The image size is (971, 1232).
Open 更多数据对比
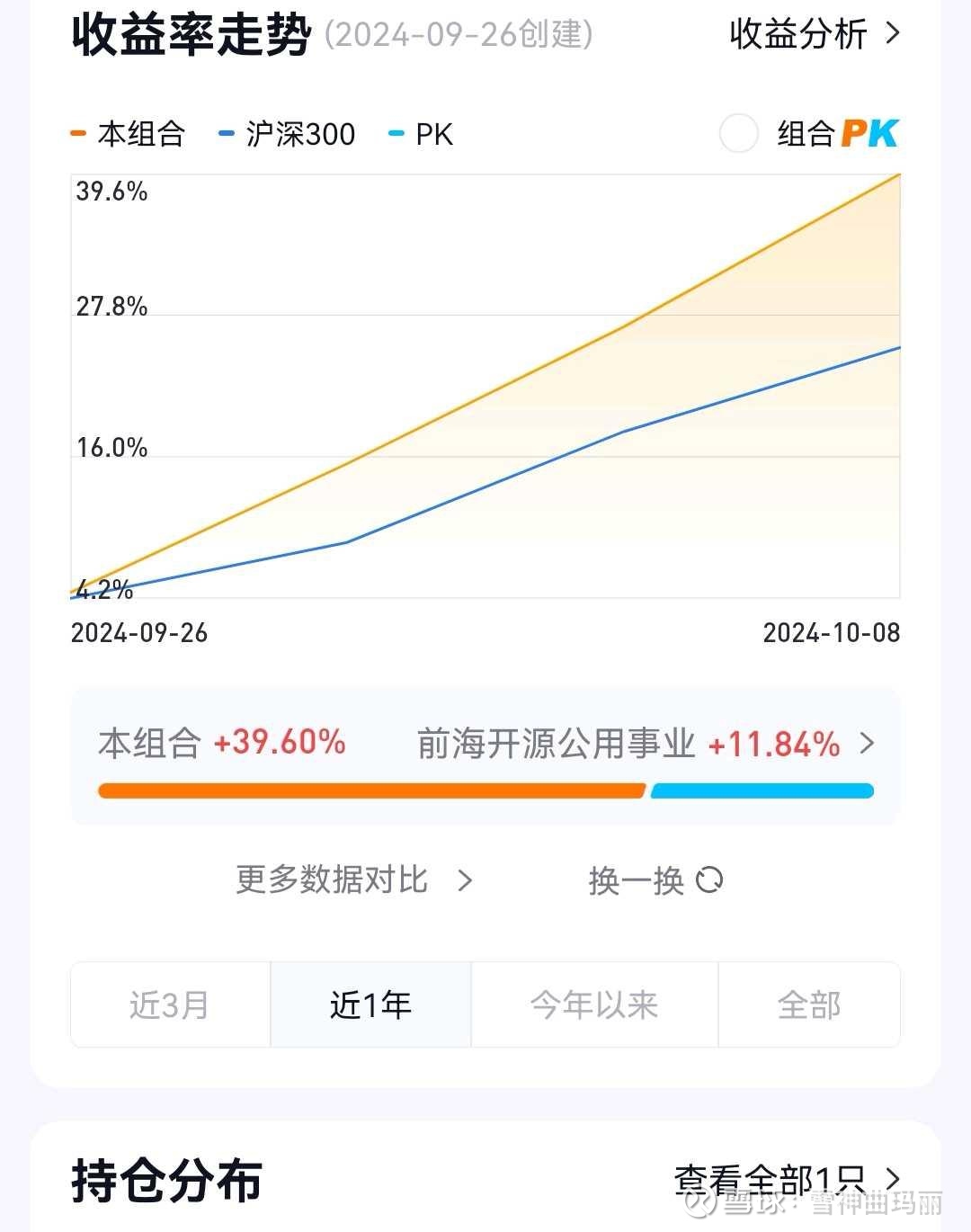353,879
